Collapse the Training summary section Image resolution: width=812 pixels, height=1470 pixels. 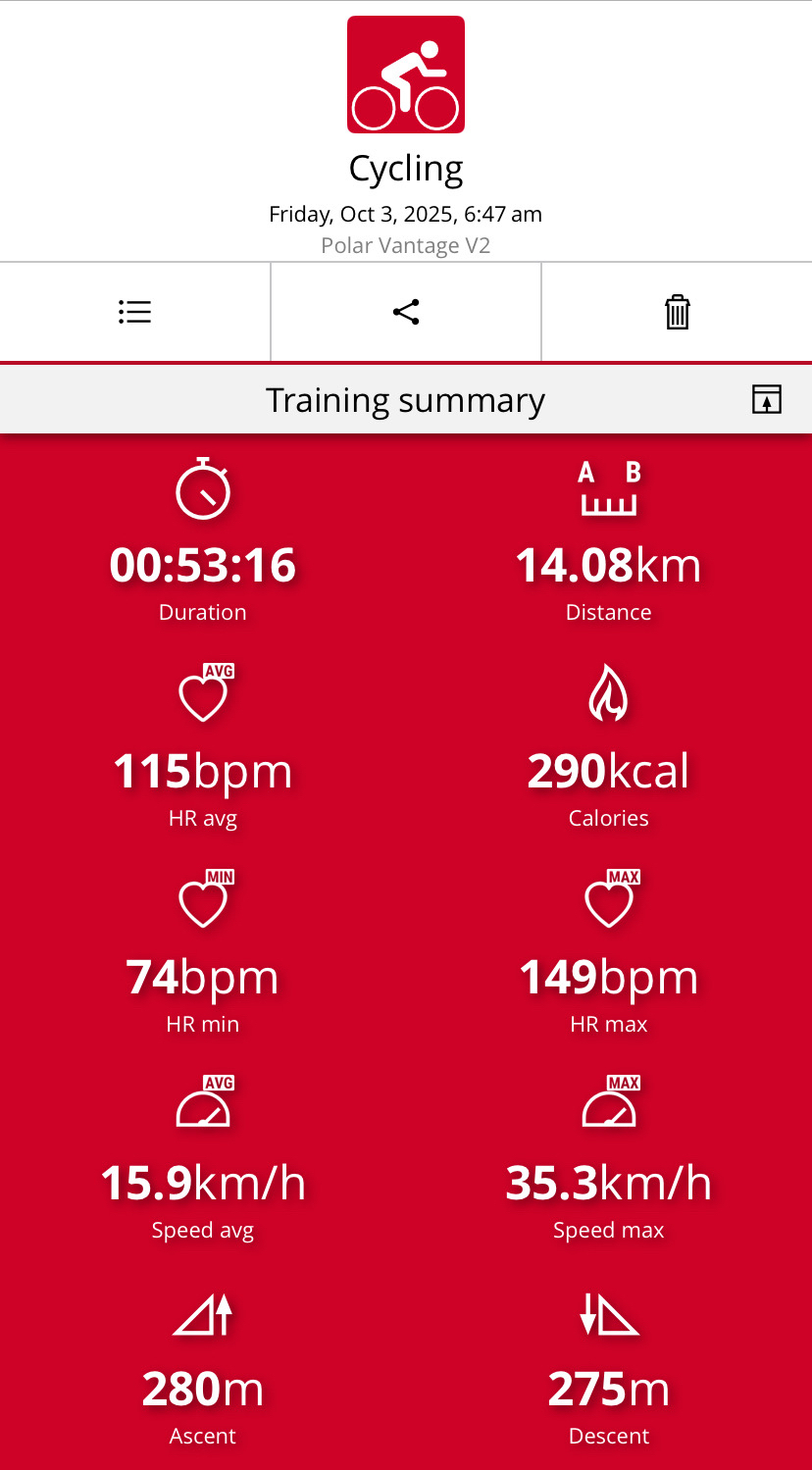pyautogui.click(x=766, y=400)
